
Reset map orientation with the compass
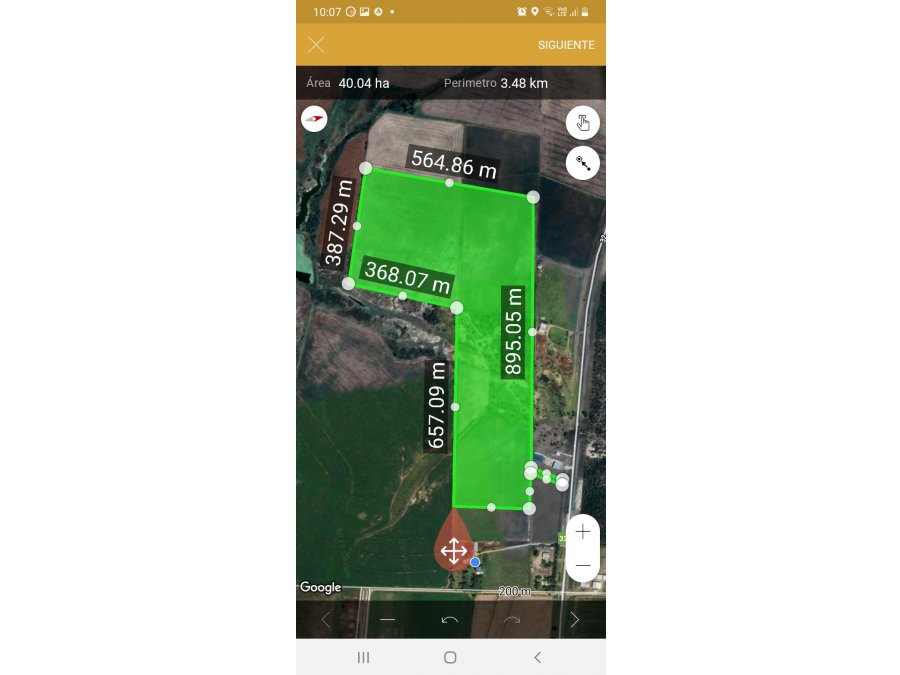314,119
